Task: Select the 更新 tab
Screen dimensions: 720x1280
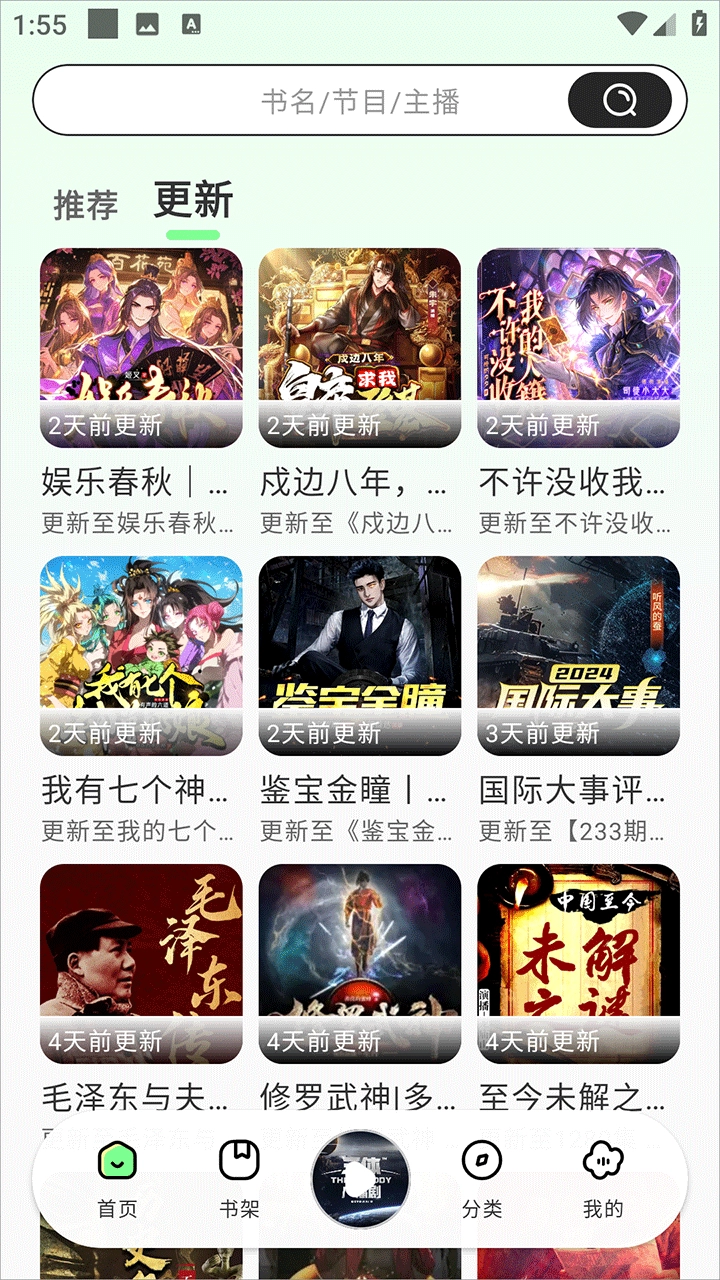Action: (193, 201)
